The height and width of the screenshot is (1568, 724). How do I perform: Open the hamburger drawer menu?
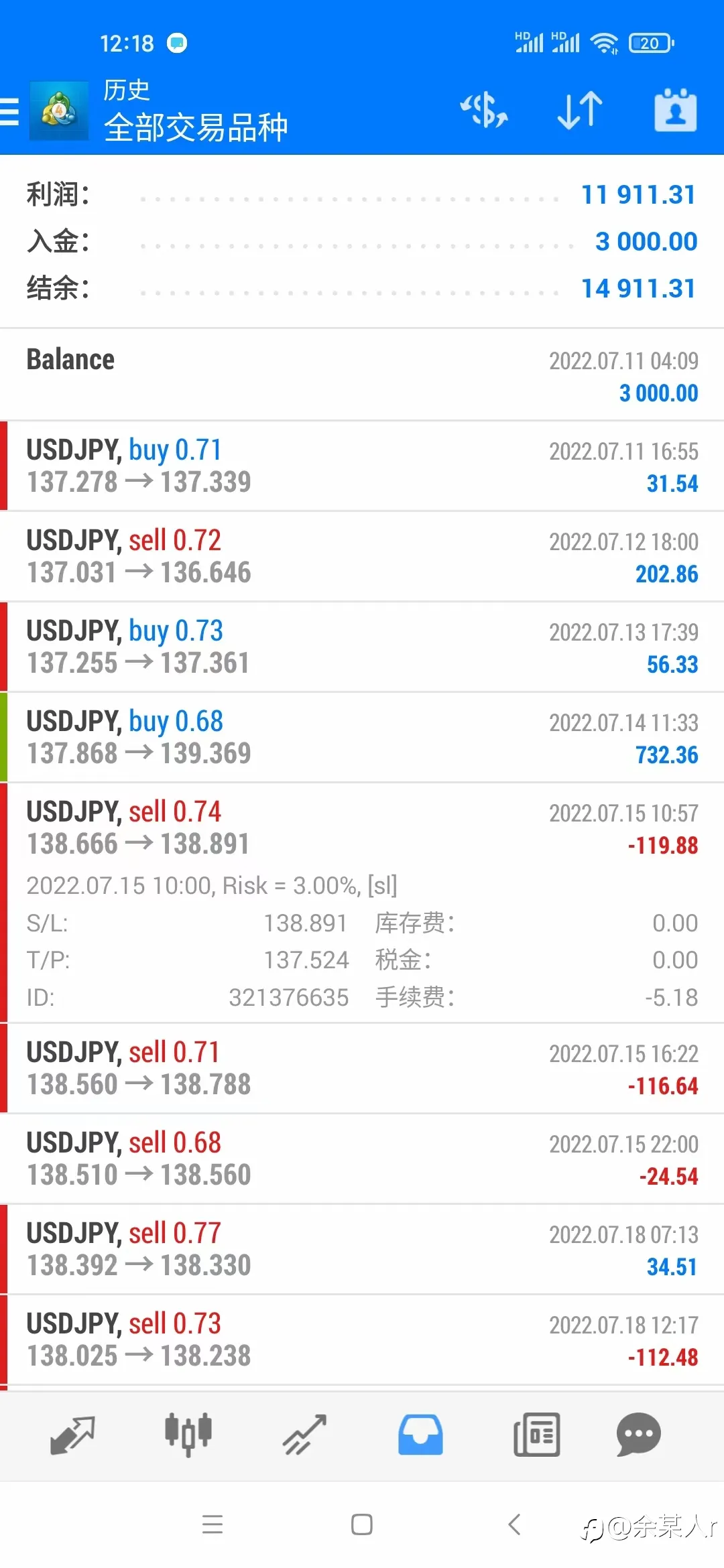coord(9,111)
